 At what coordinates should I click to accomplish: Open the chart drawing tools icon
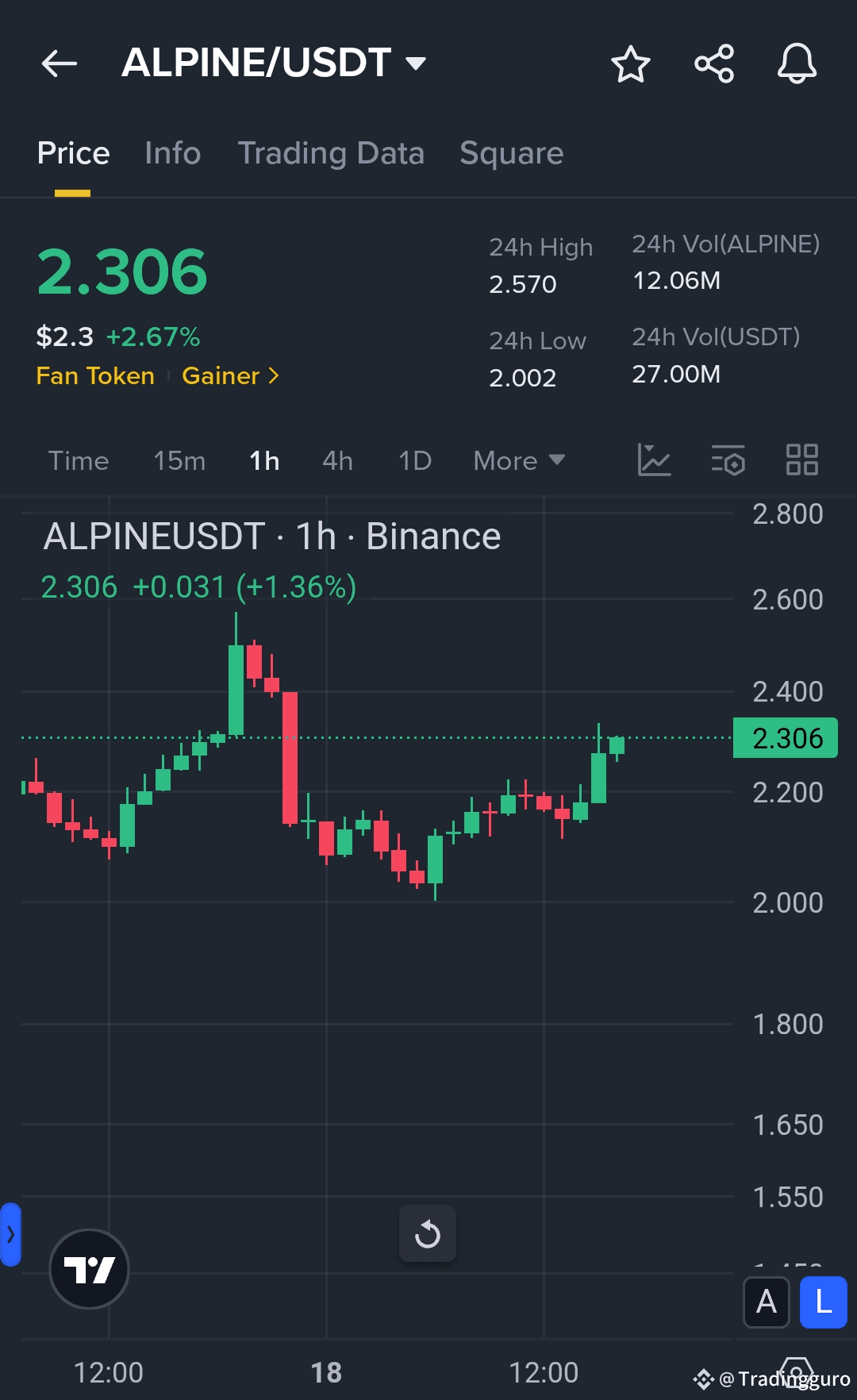click(x=654, y=460)
